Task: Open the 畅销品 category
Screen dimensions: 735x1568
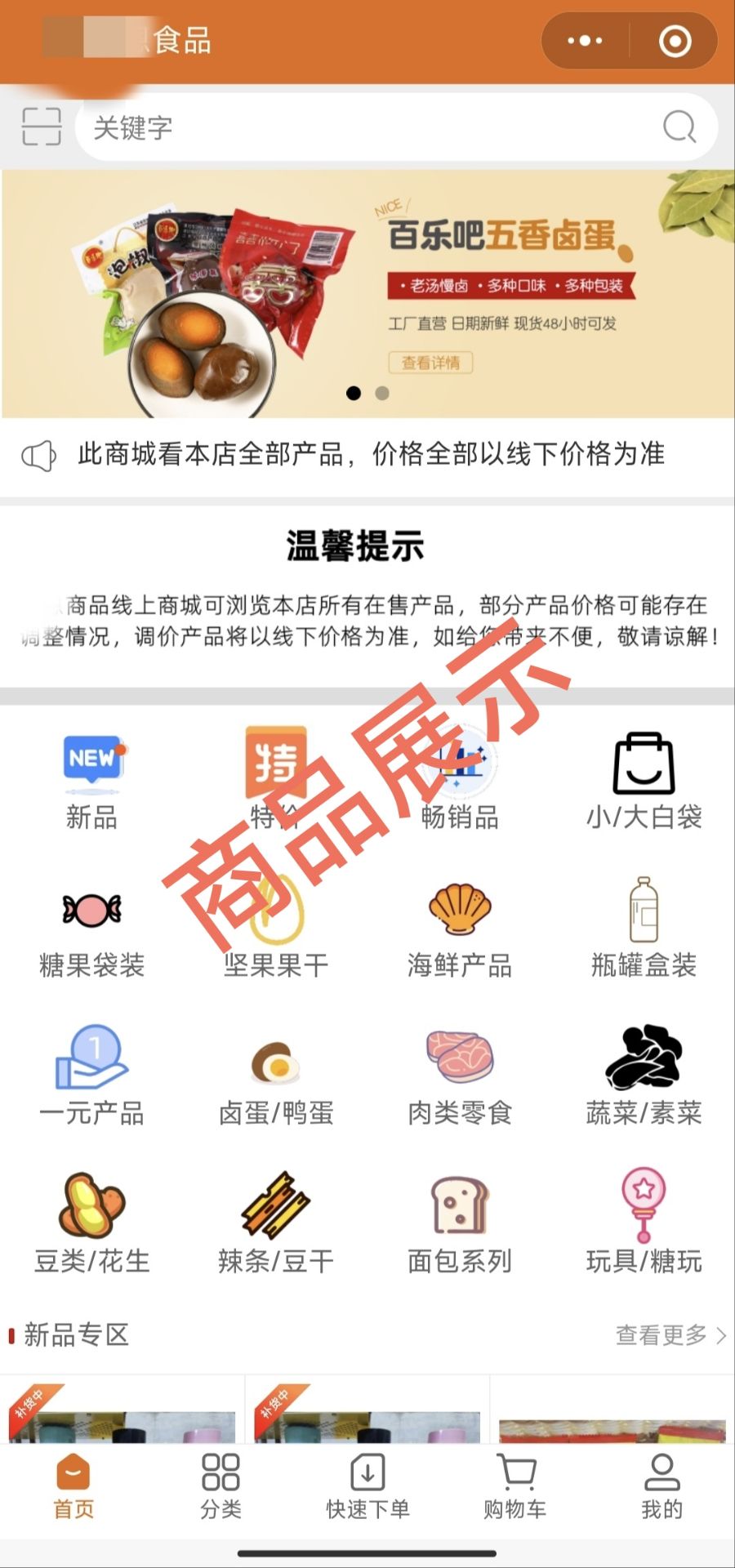Action: (460, 780)
